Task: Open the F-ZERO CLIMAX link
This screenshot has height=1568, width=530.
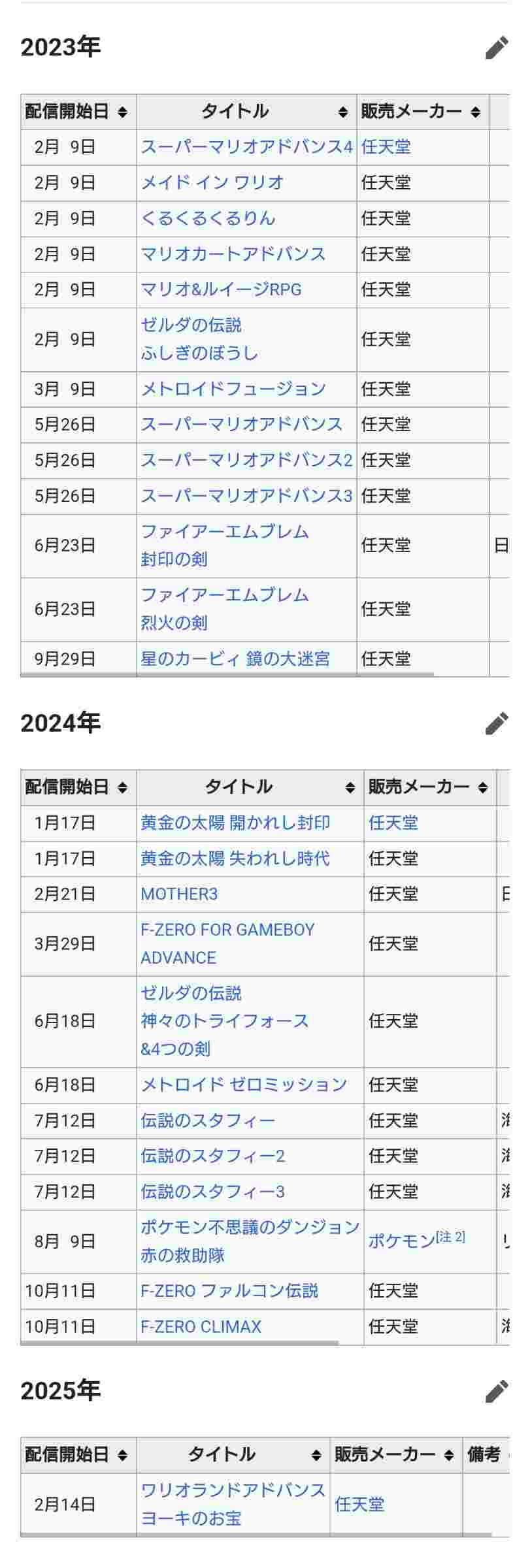Action: pos(201,1326)
